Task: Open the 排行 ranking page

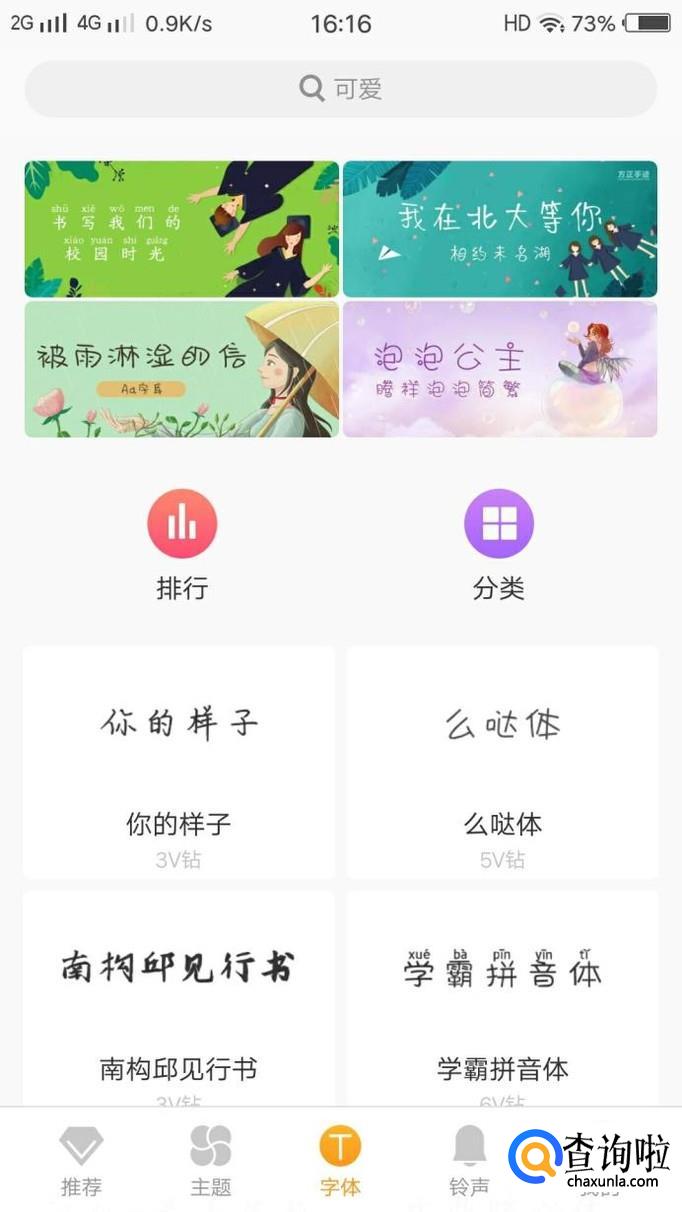Action: (x=182, y=545)
